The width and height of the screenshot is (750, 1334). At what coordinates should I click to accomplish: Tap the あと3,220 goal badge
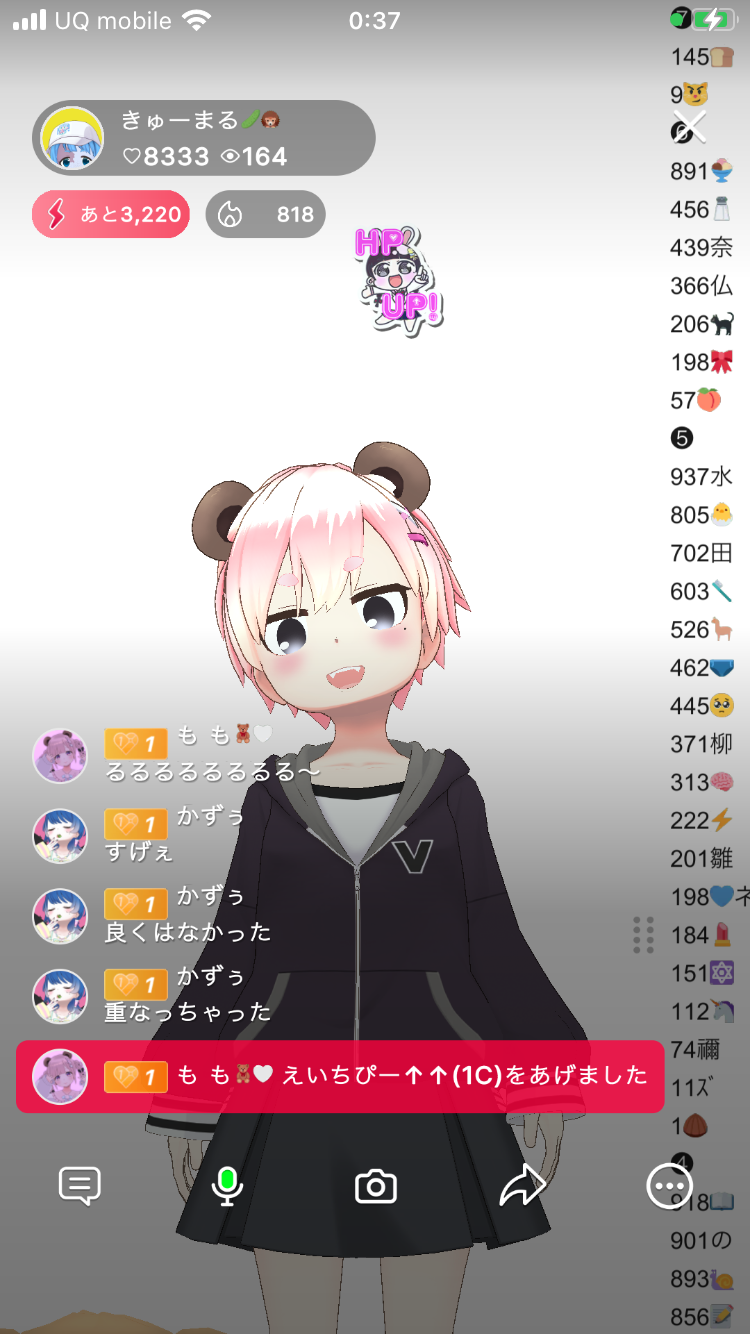(111, 214)
